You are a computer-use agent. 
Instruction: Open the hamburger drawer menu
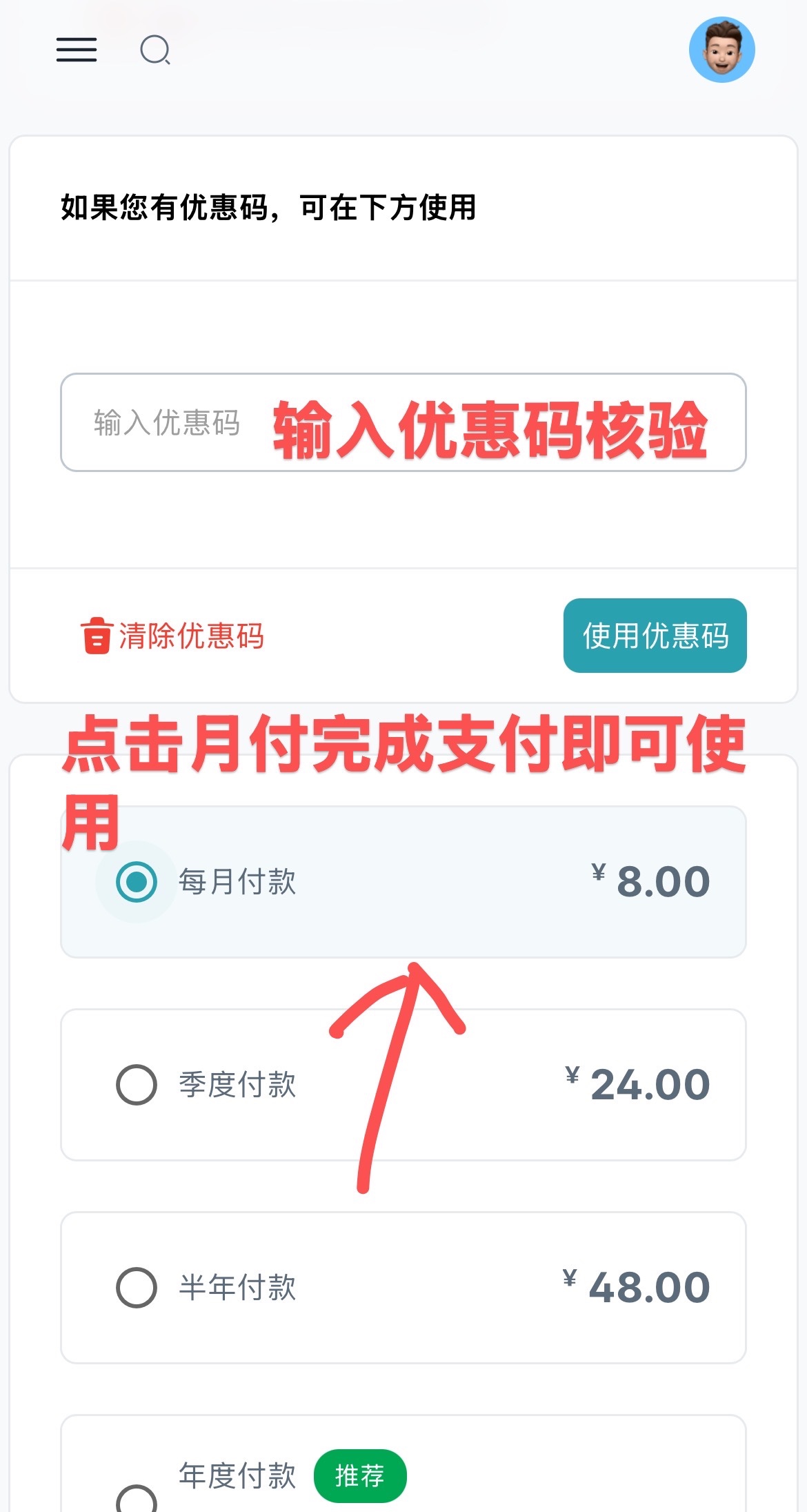click(x=77, y=50)
